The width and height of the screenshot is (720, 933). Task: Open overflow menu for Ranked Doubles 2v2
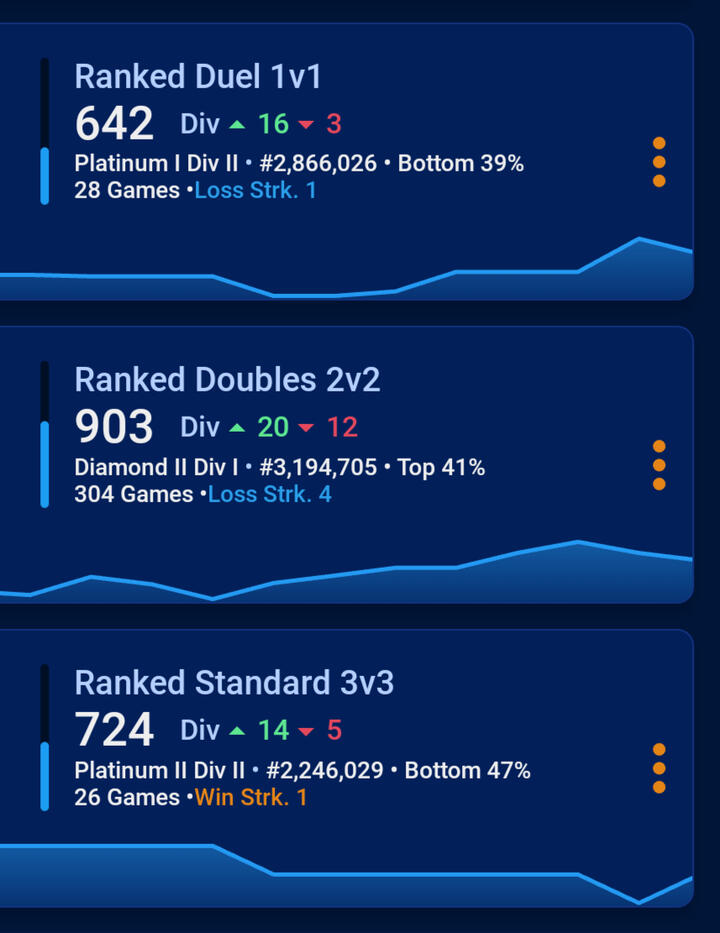point(659,465)
